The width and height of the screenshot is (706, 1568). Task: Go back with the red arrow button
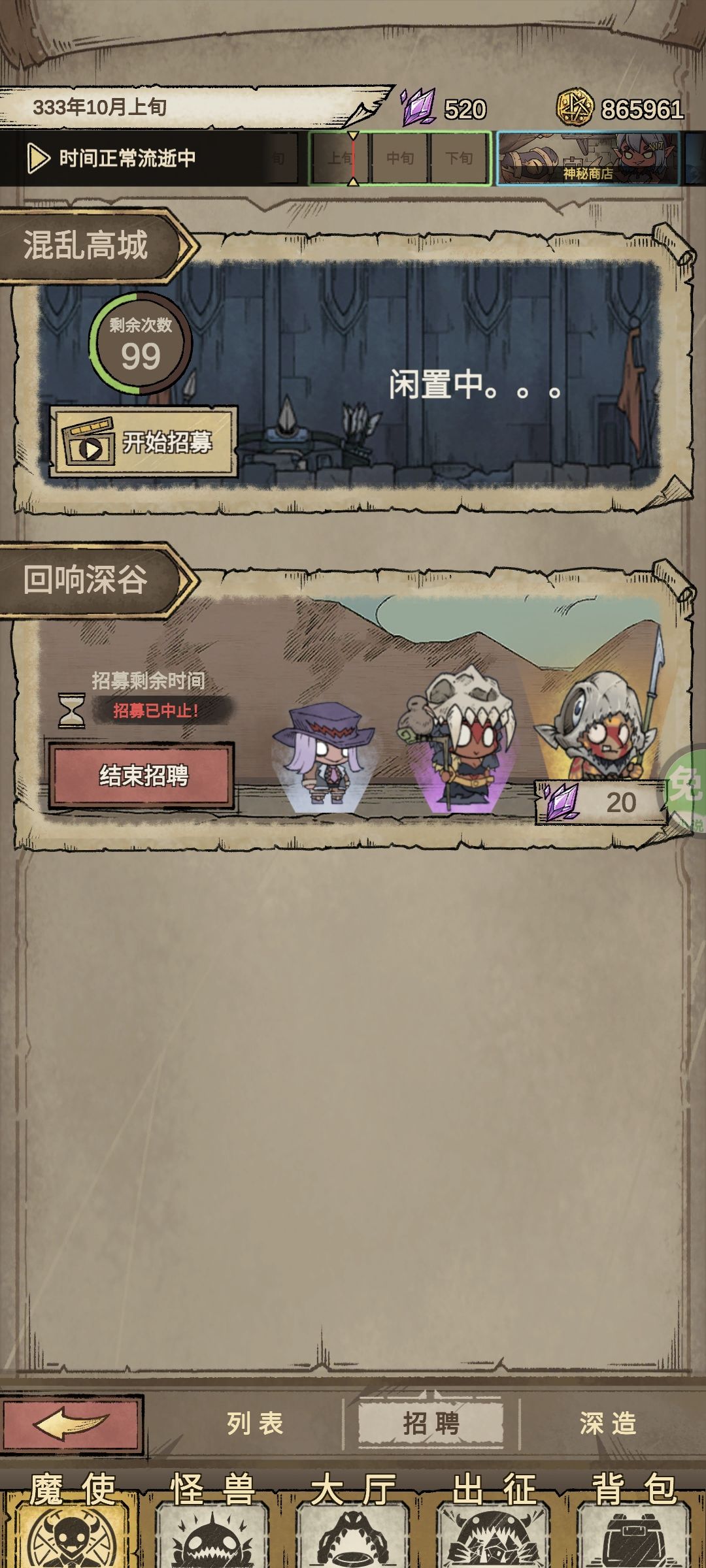click(71, 1426)
